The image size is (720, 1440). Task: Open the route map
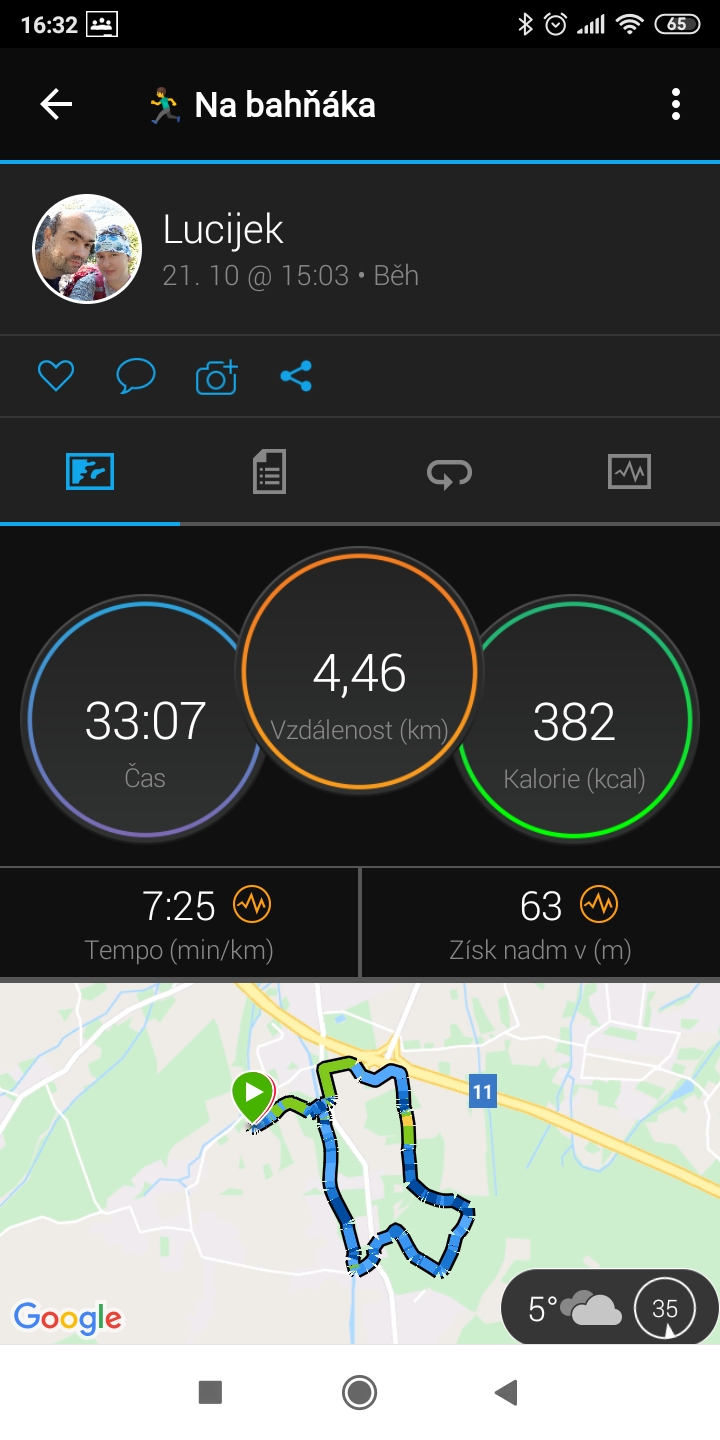[x=360, y=1163]
